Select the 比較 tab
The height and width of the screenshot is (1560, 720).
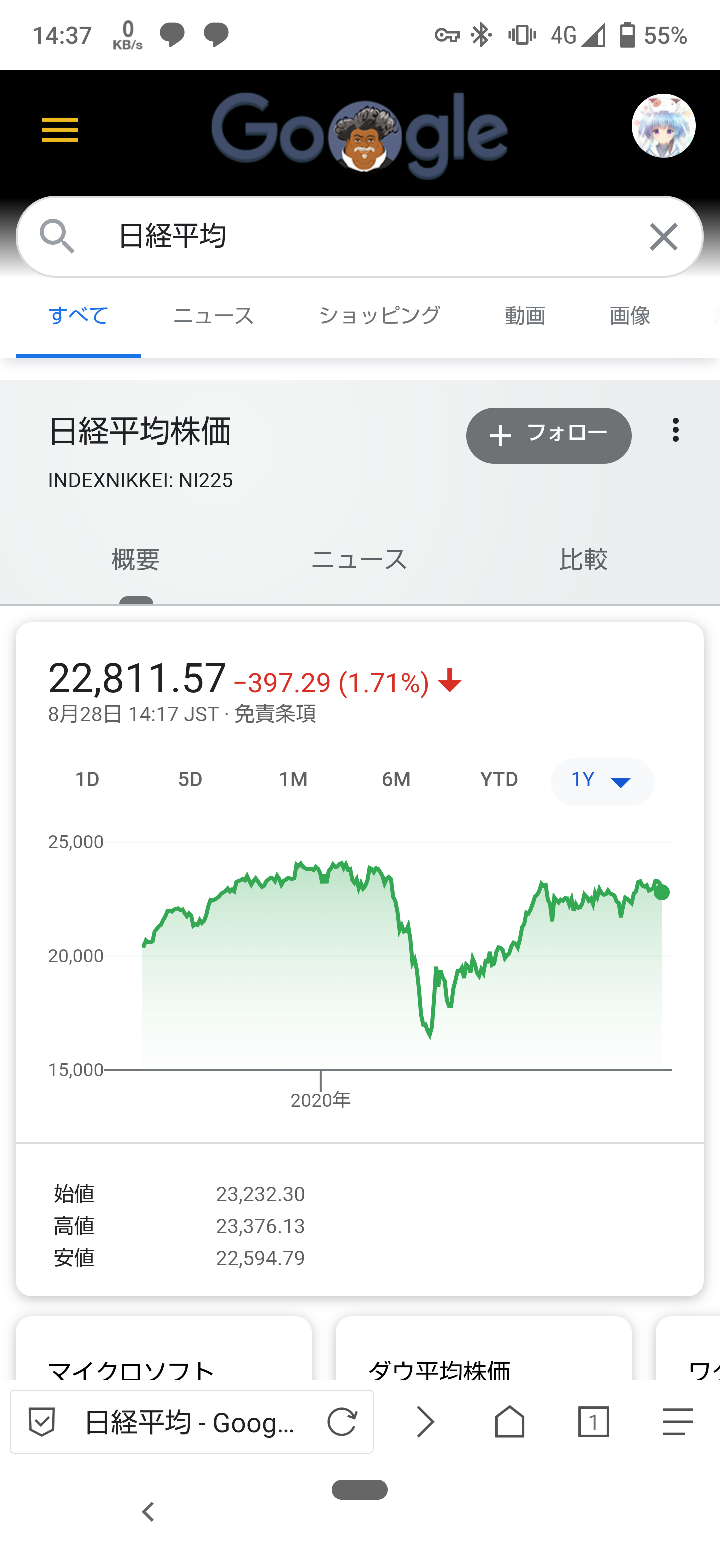583,559
